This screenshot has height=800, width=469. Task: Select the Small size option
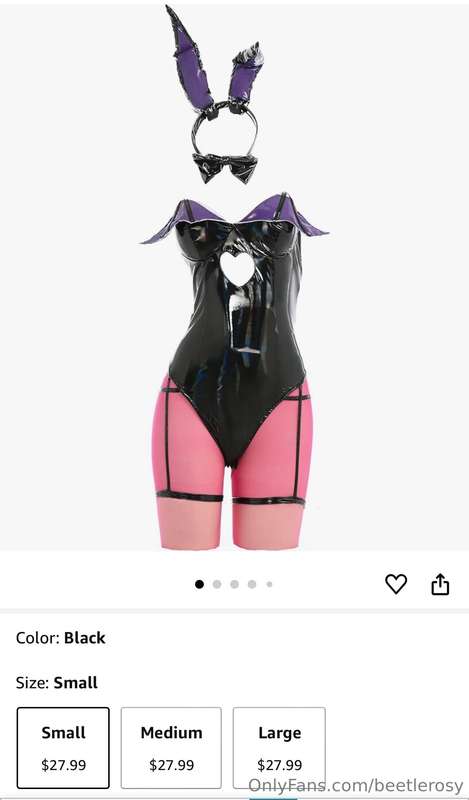pos(63,747)
